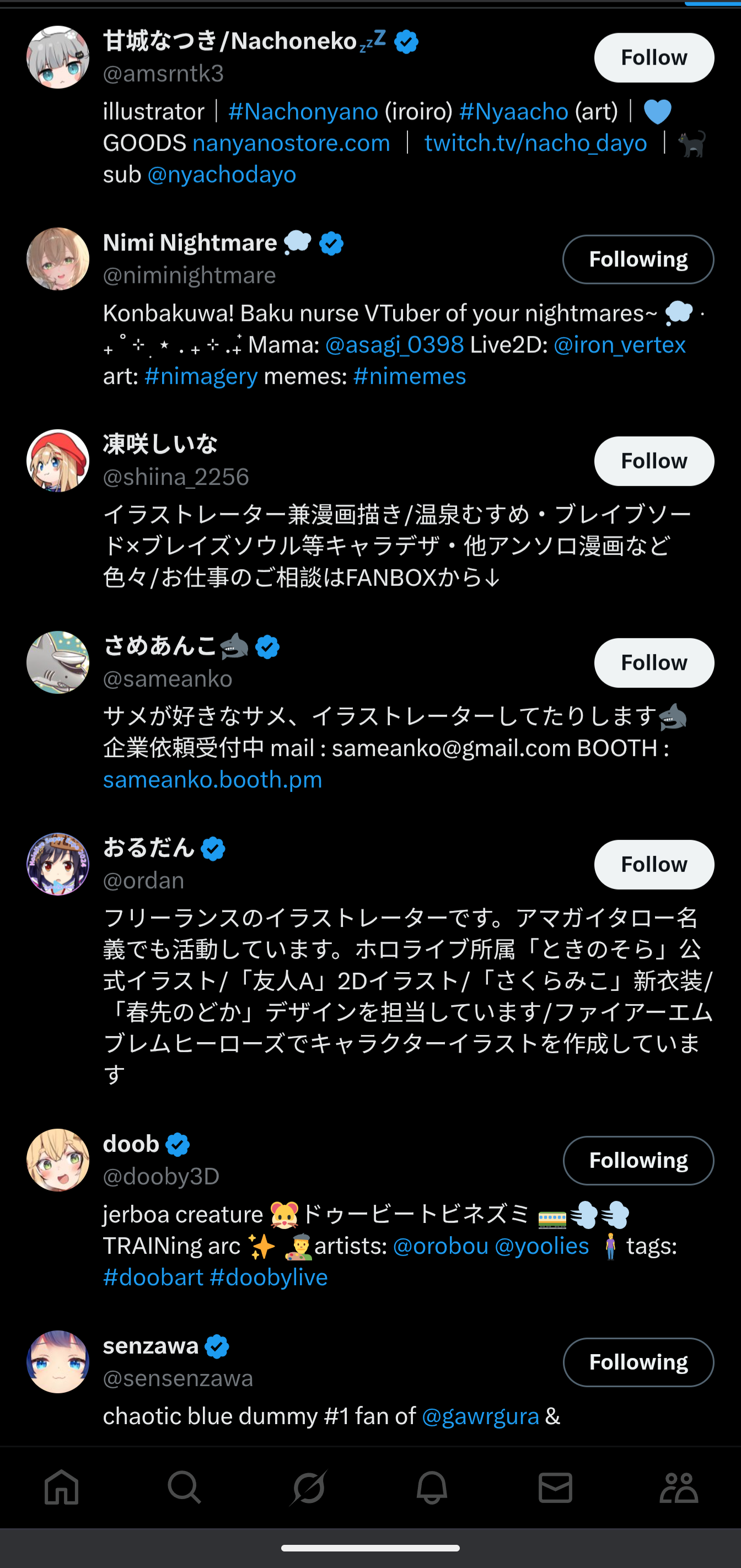Open the #doobart hashtag

153,1277
